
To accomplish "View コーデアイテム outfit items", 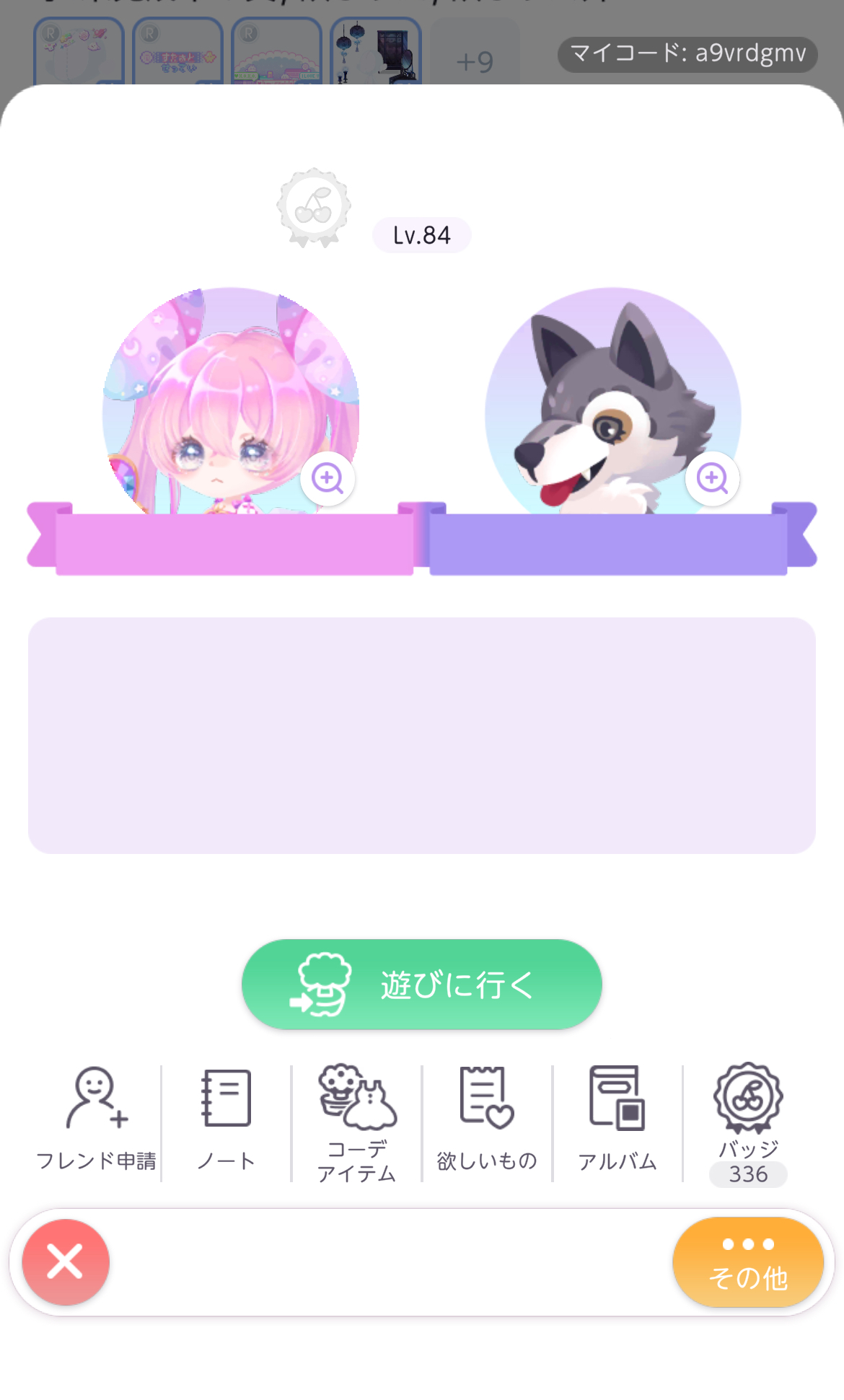I will coord(357,1122).
